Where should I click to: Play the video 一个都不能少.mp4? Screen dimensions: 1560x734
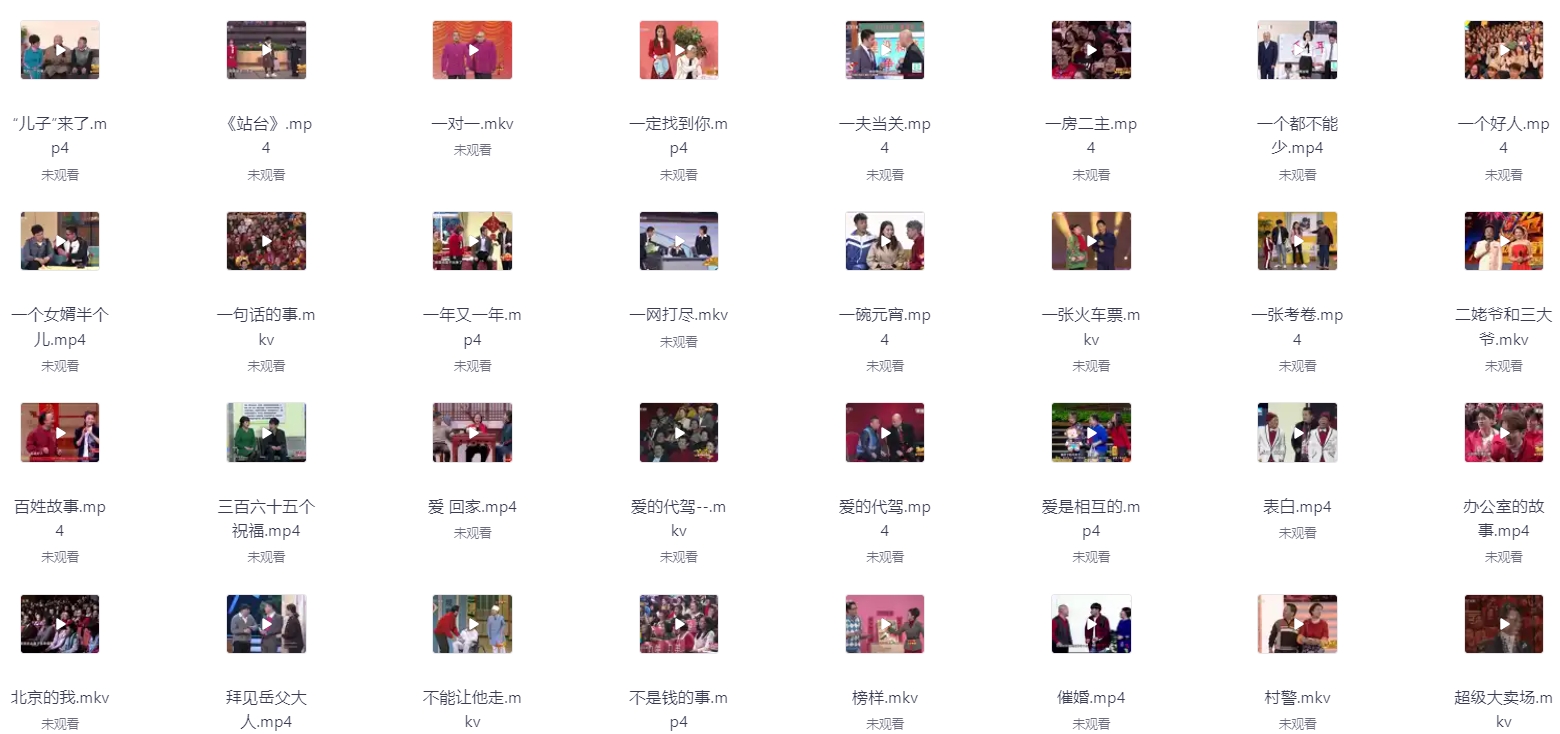(x=1297, y=50)
